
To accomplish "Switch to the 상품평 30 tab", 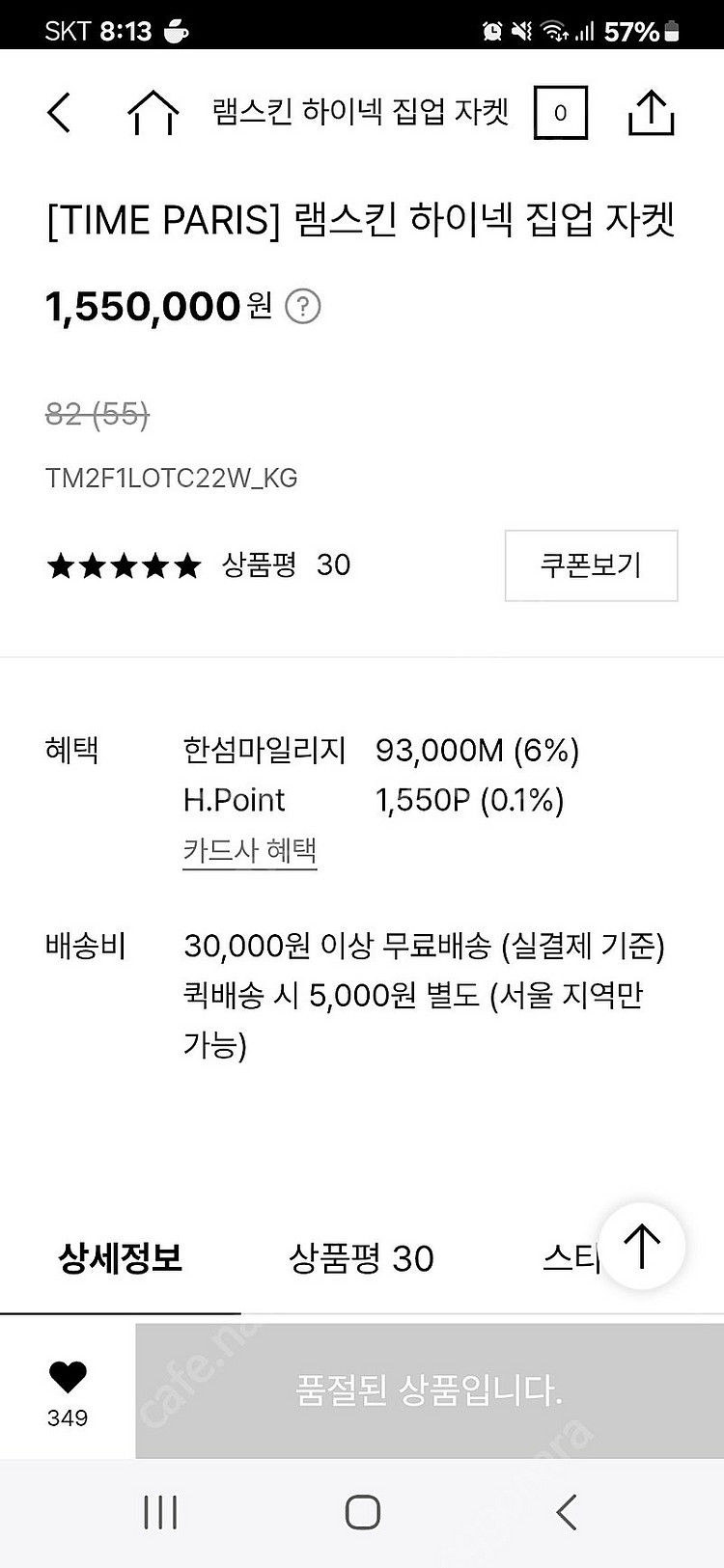I will pyautogui.click(x=361, y=1258).
